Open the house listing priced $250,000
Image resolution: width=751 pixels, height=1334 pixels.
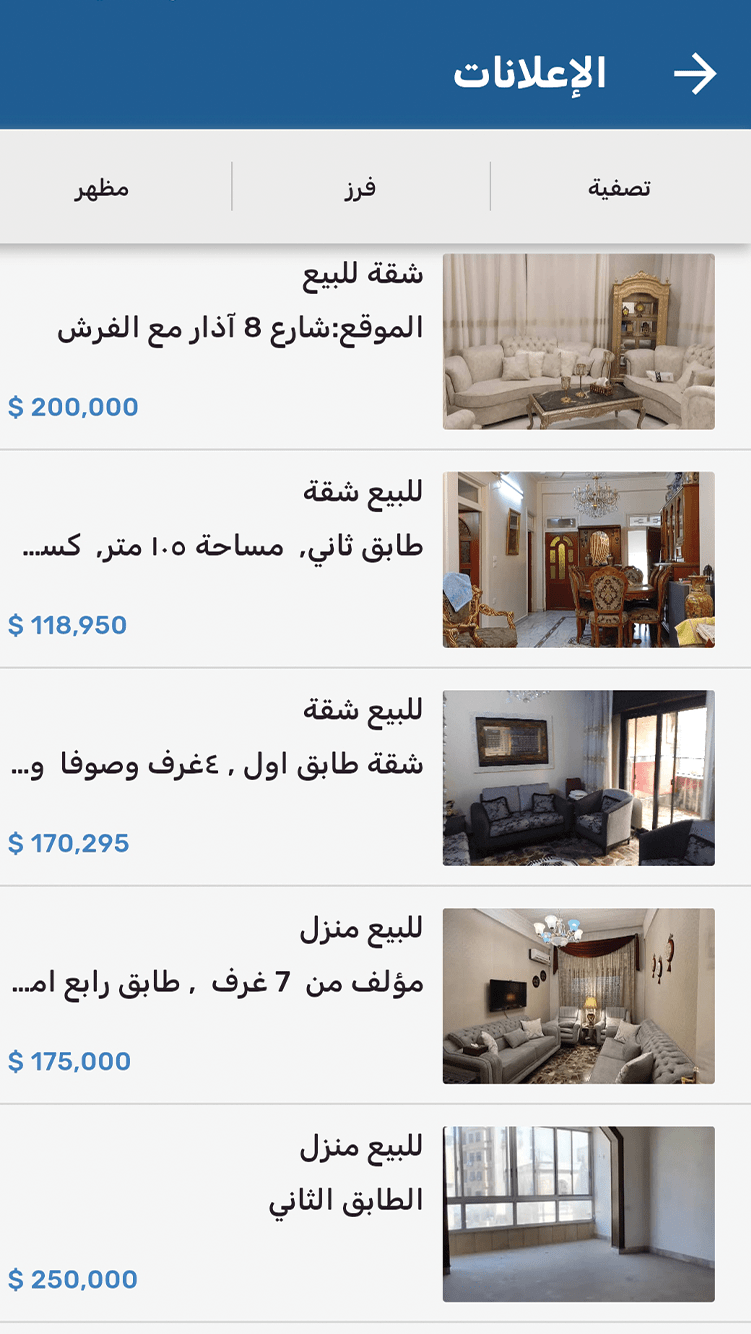point(375,1214)
